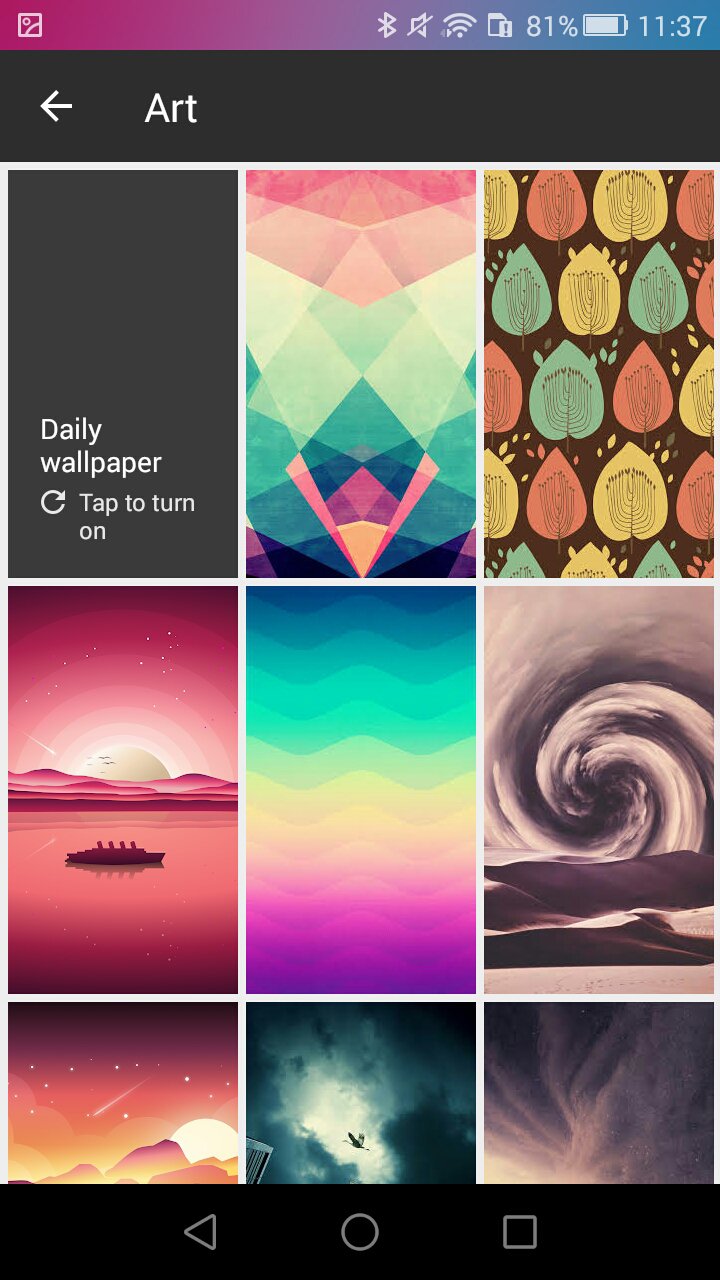Open the swirling sky desert wallpaper

tap(598, 790)
